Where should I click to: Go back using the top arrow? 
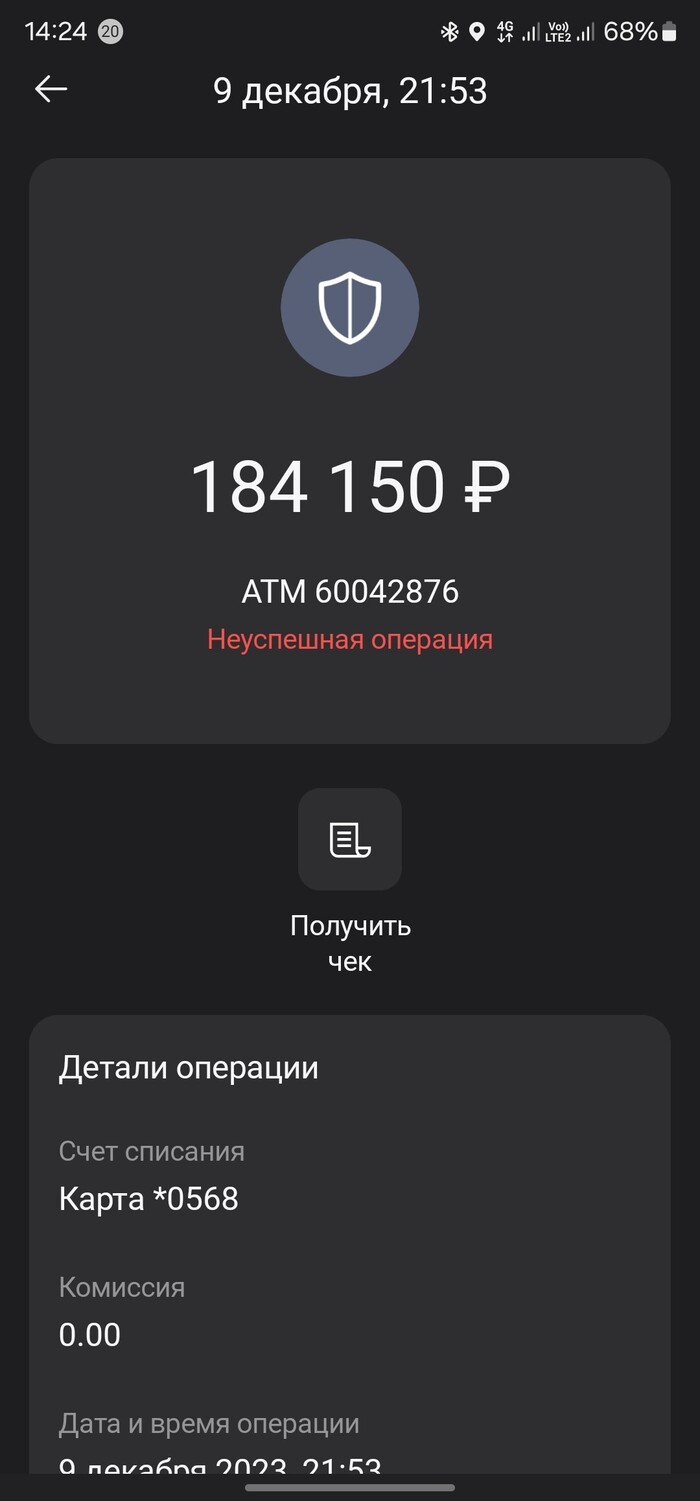(x=51, y=90)
